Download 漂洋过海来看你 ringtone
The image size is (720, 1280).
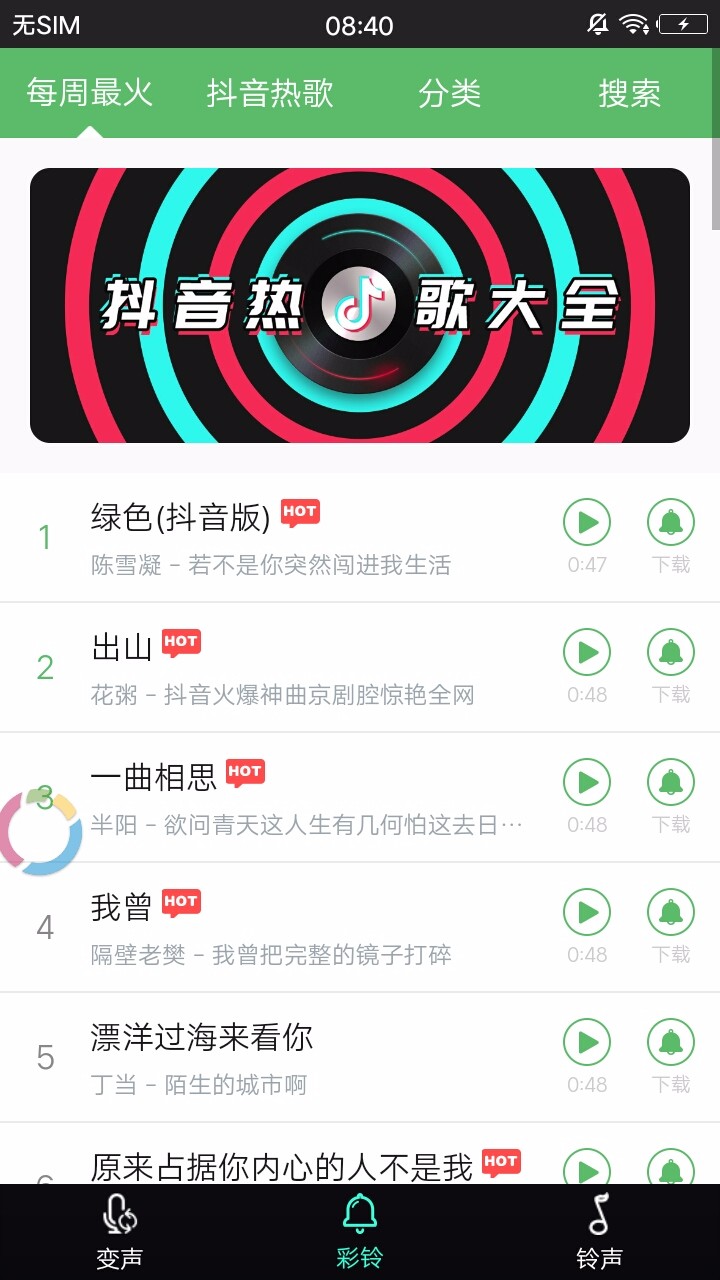(671, 1042)
